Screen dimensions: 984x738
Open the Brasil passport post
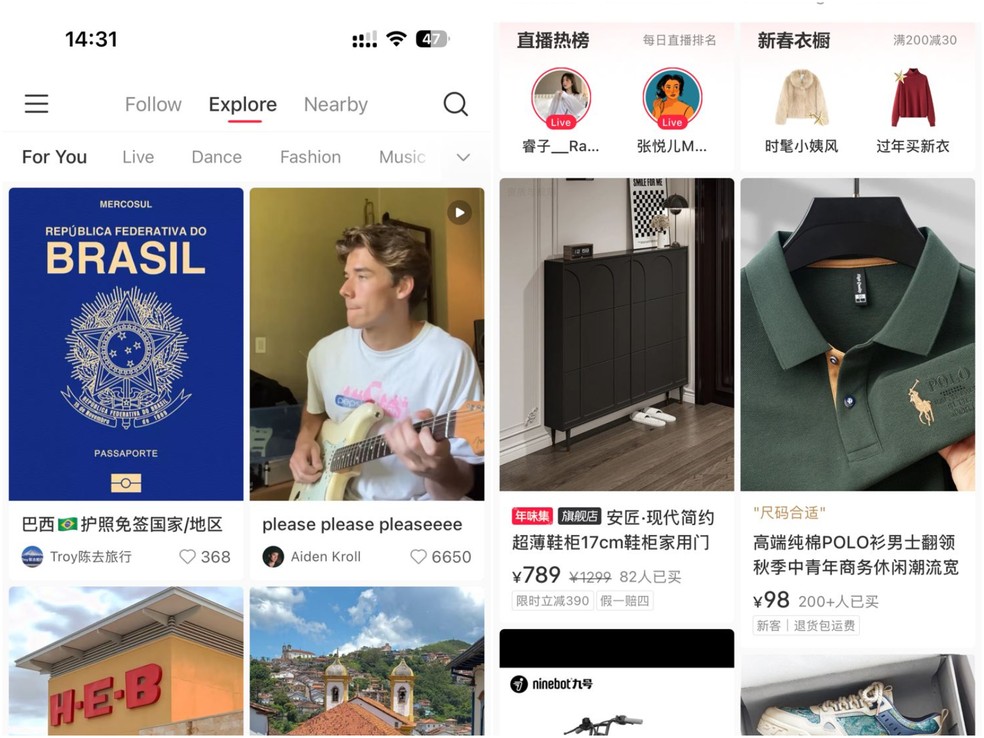126,344
